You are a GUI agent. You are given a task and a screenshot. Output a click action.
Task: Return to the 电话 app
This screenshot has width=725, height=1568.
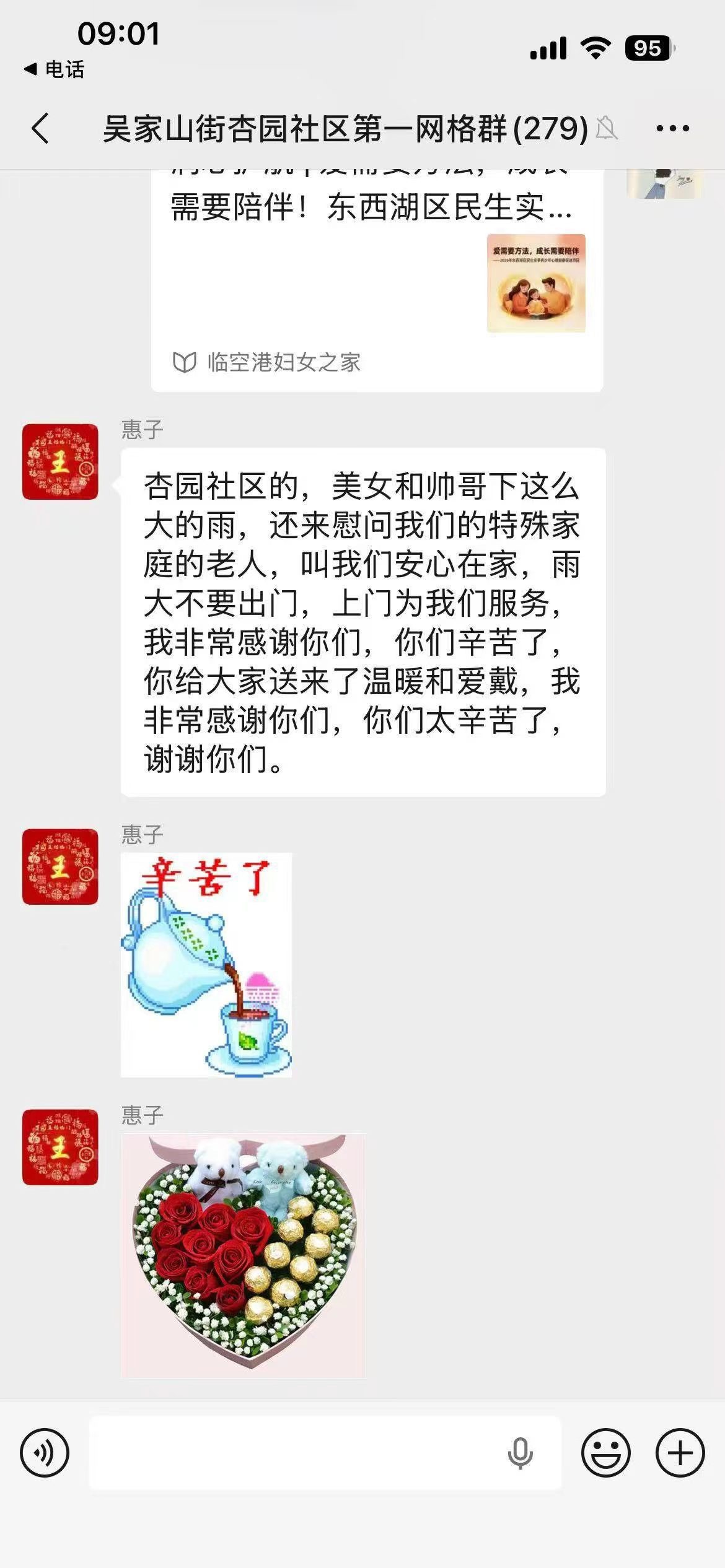pyautogui.click(x=55, y=69)
